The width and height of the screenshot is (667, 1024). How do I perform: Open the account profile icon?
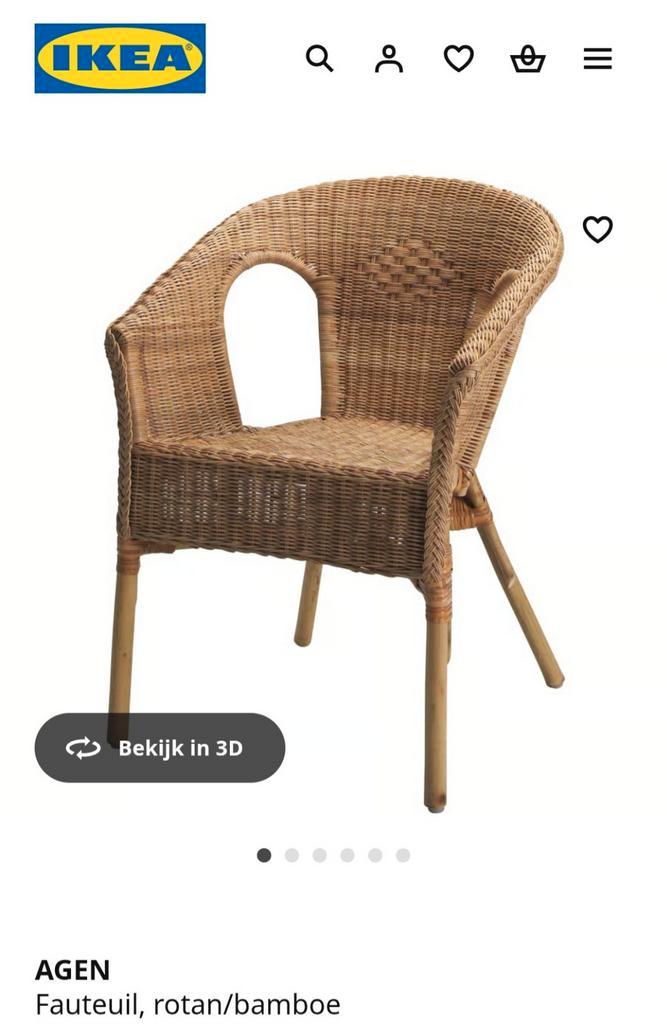pos(389,59)
